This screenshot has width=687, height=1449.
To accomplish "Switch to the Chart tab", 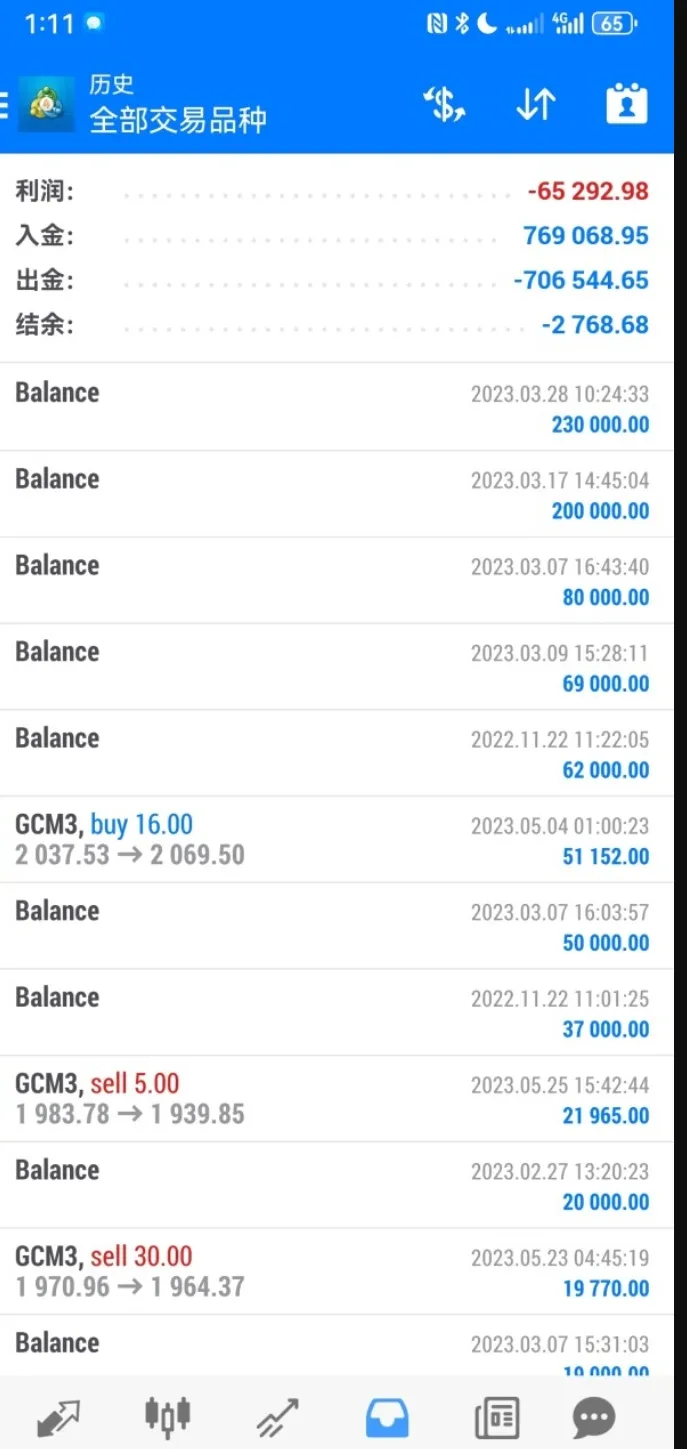I will click(x=167, y=1417).
